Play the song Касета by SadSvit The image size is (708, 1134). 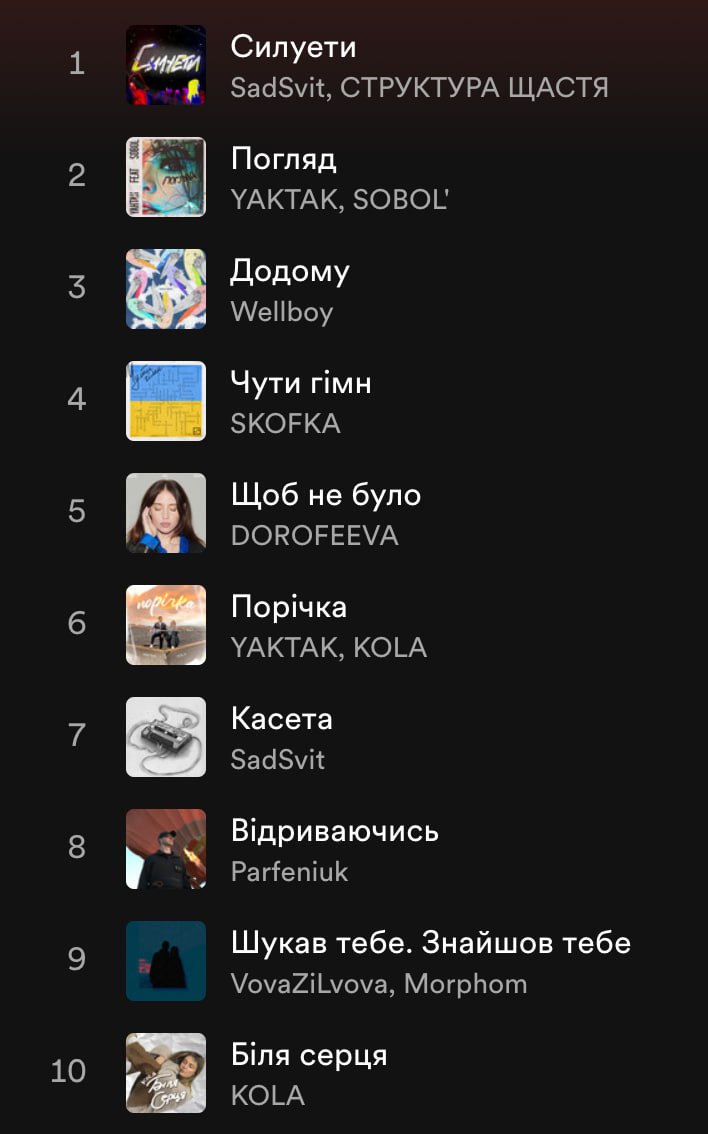point(281,719)
